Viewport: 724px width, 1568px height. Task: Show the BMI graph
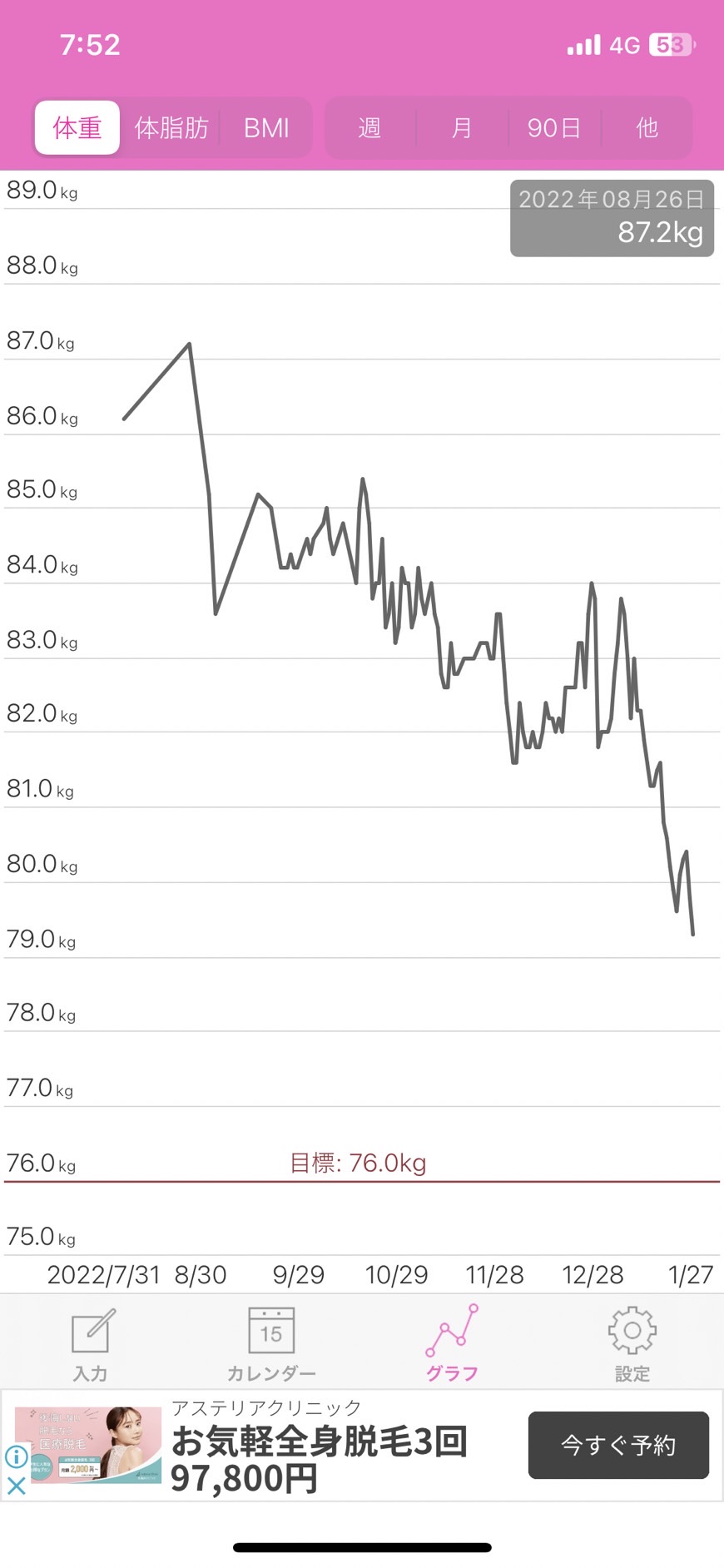[266, 127]
